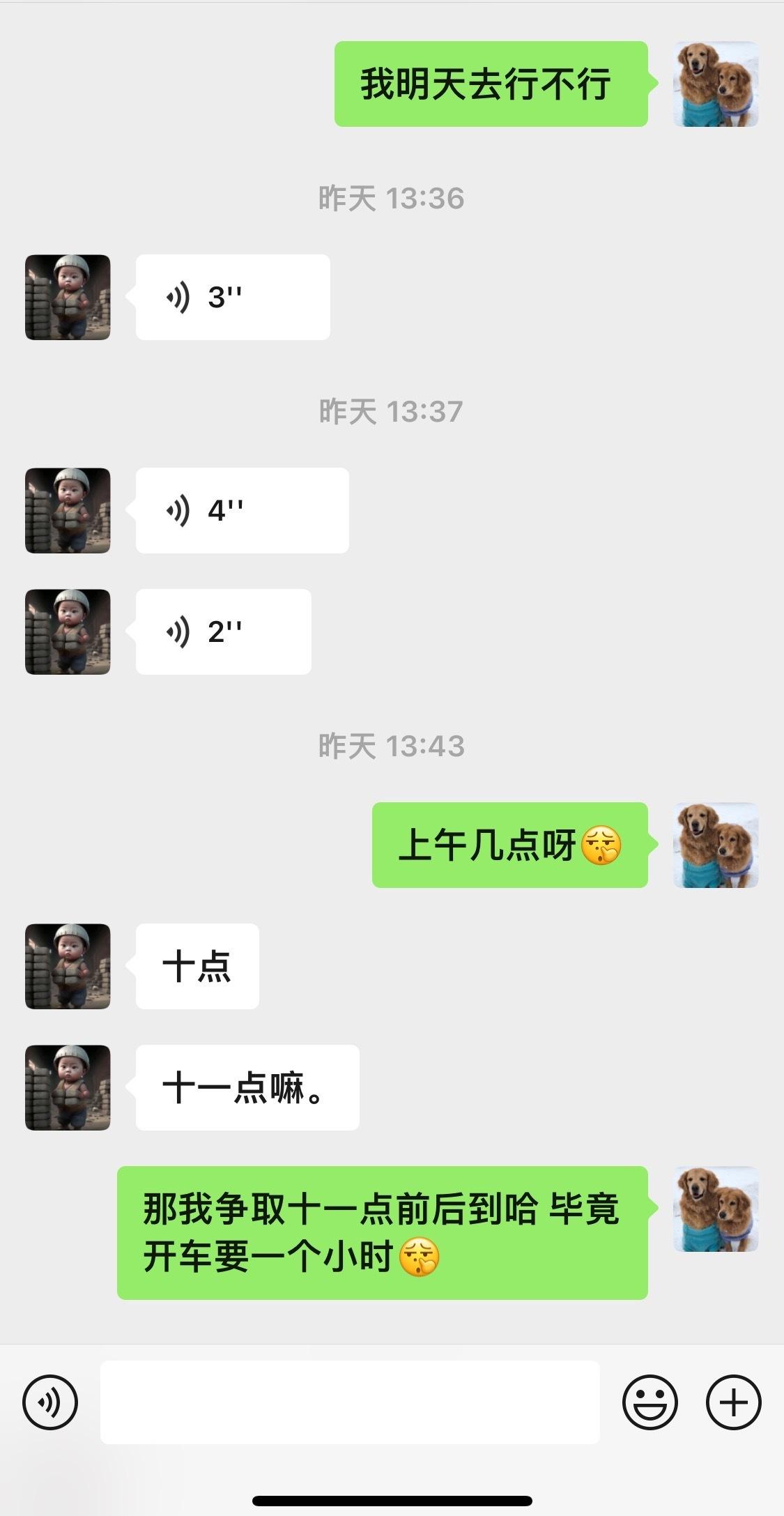Open the contact's avatar beside 十点
Image resolution: width=784 pixels, height=1516 pixels.
(x=68, y=966)
